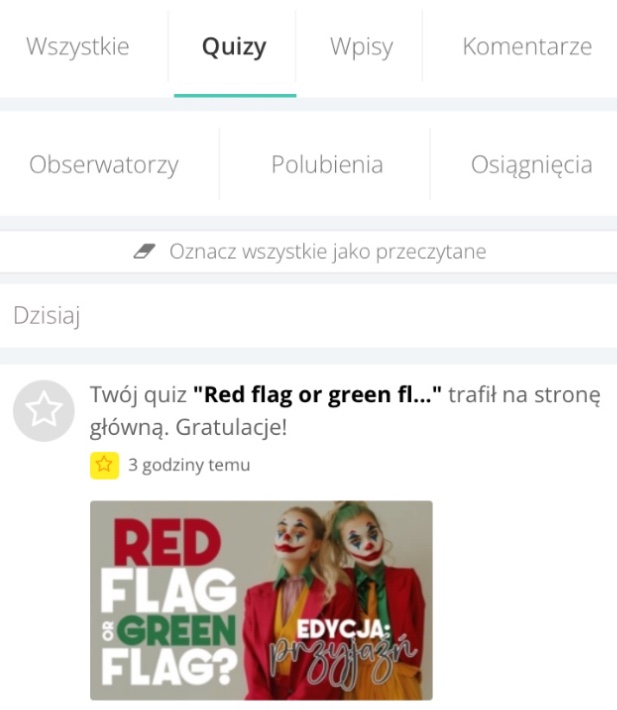
Task: Show the Komentarze tab
Action: click(x=526, y=47)
